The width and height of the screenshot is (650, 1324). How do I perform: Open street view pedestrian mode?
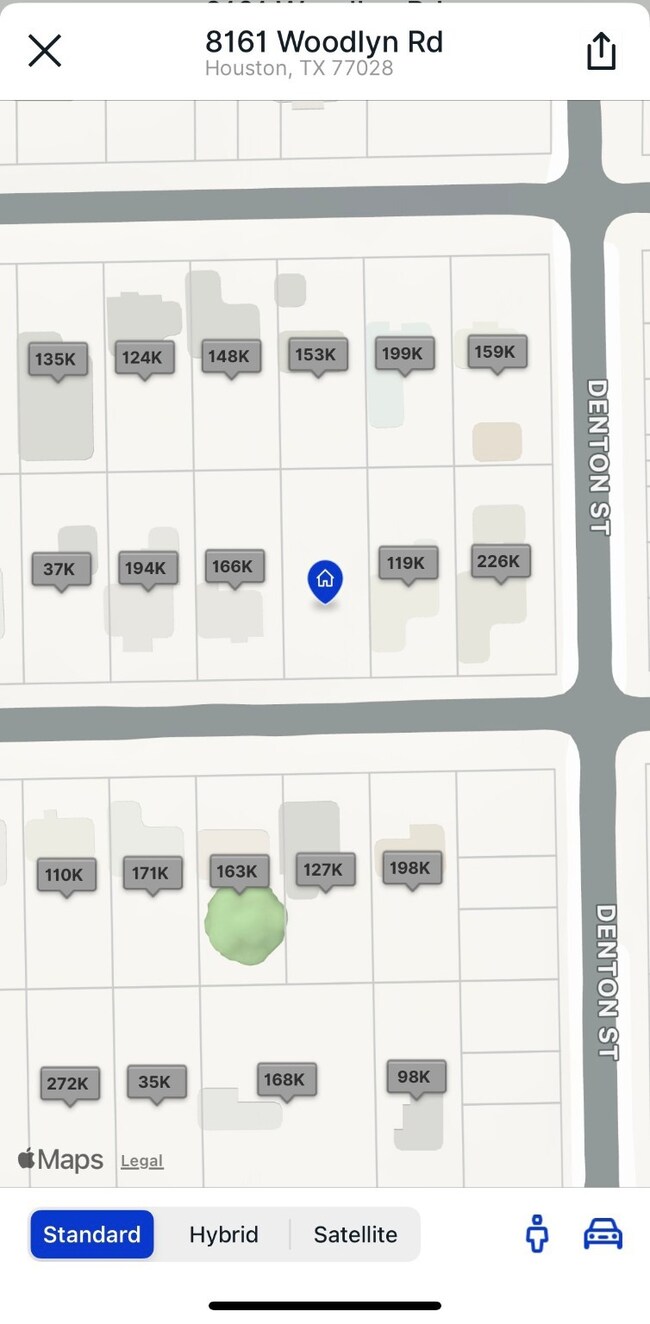tap(537, 1234)
